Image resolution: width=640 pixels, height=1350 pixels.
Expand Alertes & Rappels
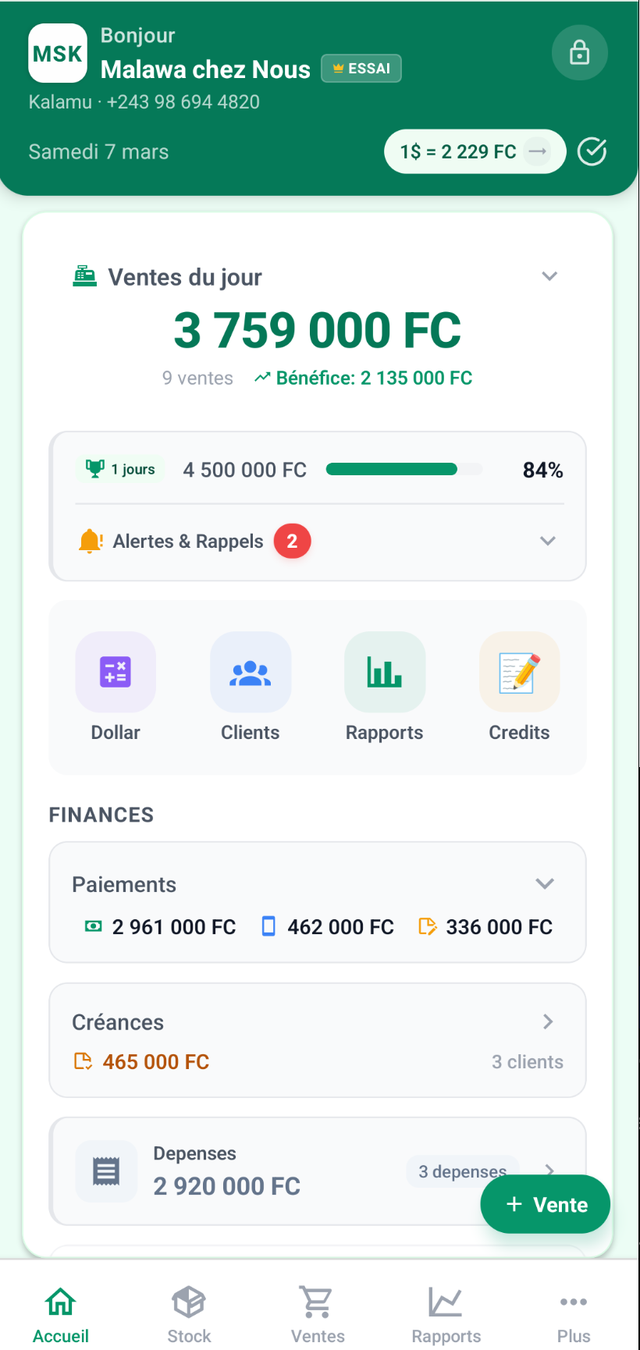pos(547,541)
